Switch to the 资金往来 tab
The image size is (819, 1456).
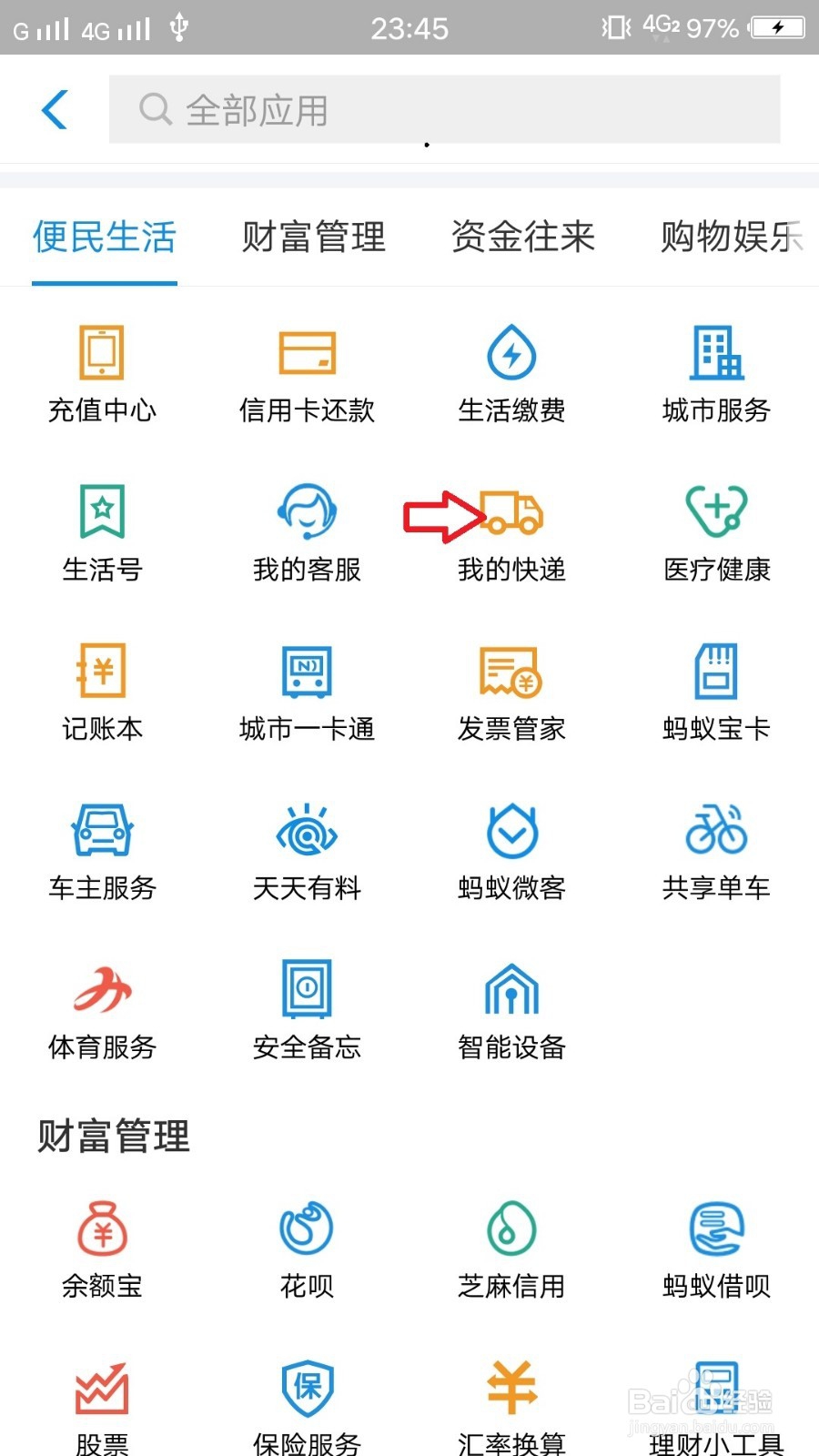(523, 237)
